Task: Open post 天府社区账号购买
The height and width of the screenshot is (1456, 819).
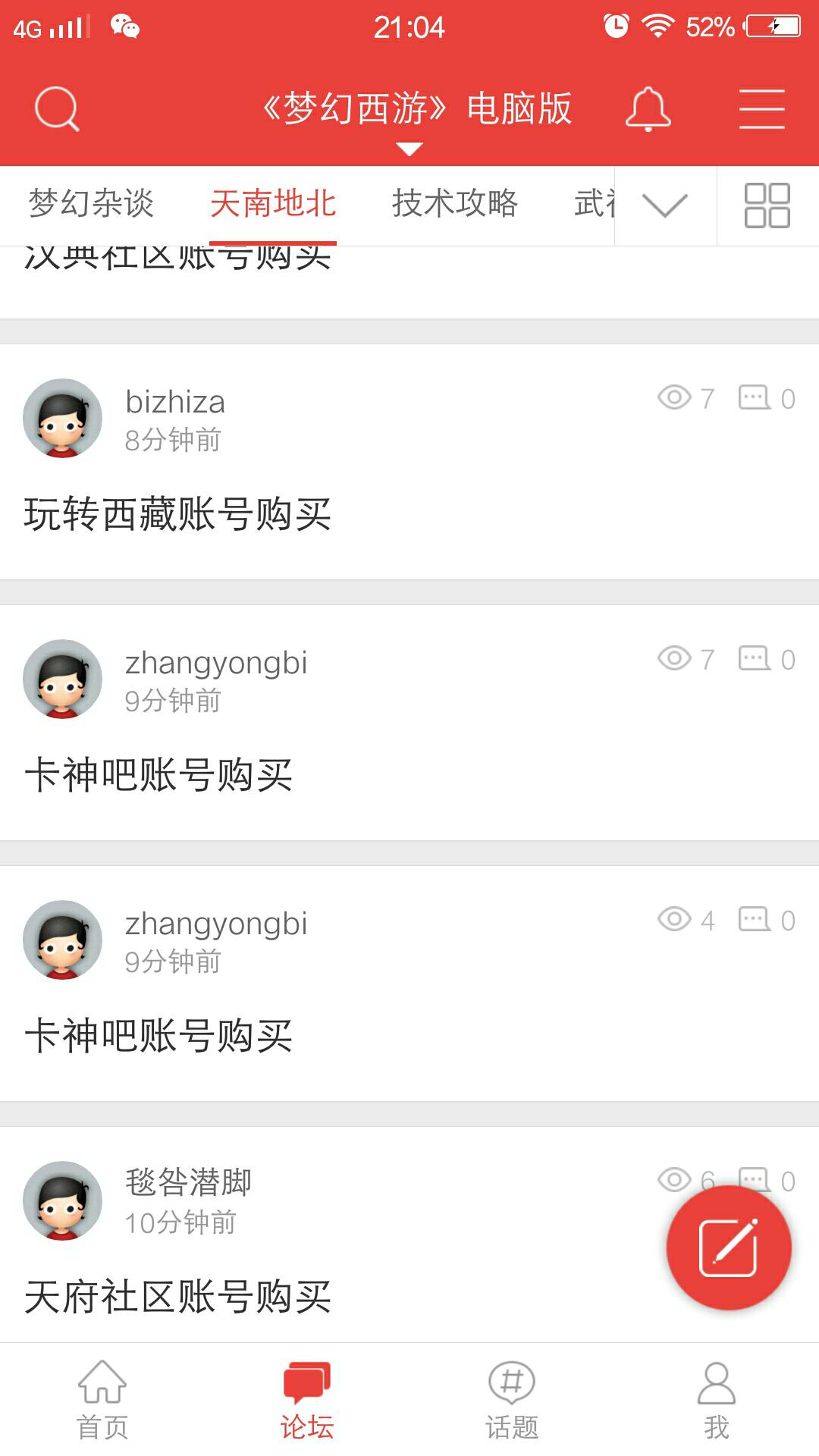Action: 178,1297
